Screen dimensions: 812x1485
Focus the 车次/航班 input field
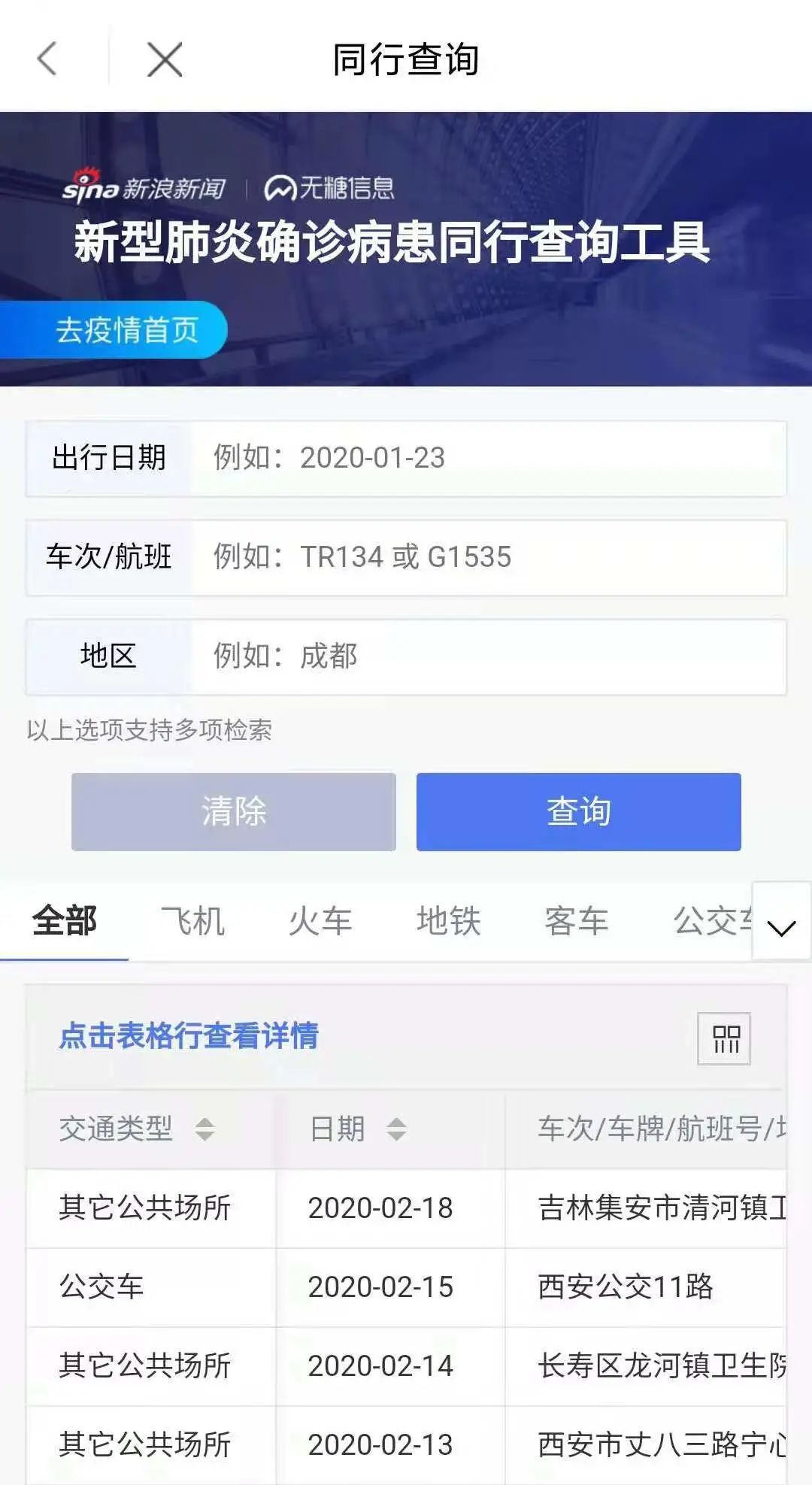coord(487,557)
